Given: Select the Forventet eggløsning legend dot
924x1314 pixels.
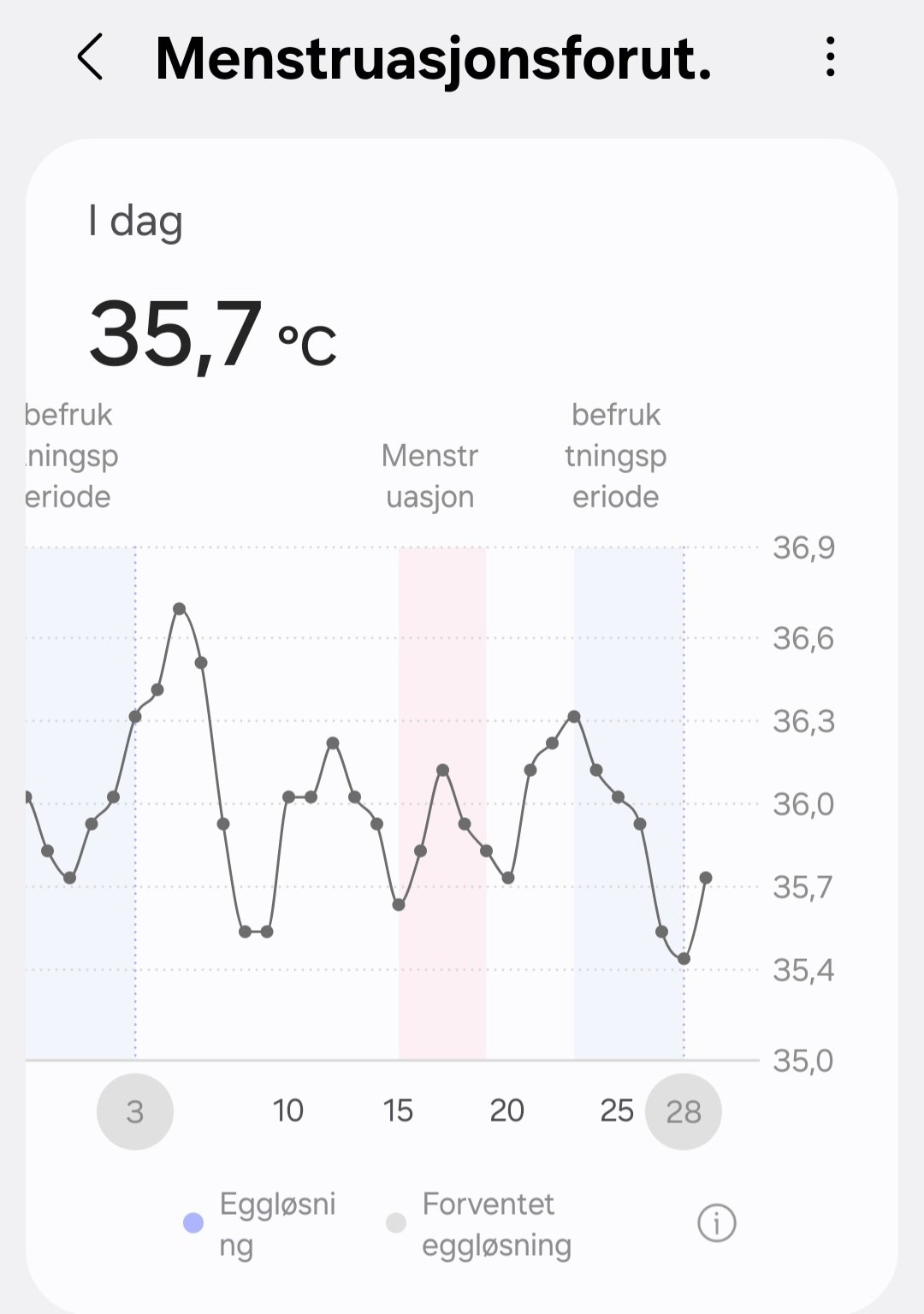Looking at the screenshot, I should click(x=395, y=1223).
